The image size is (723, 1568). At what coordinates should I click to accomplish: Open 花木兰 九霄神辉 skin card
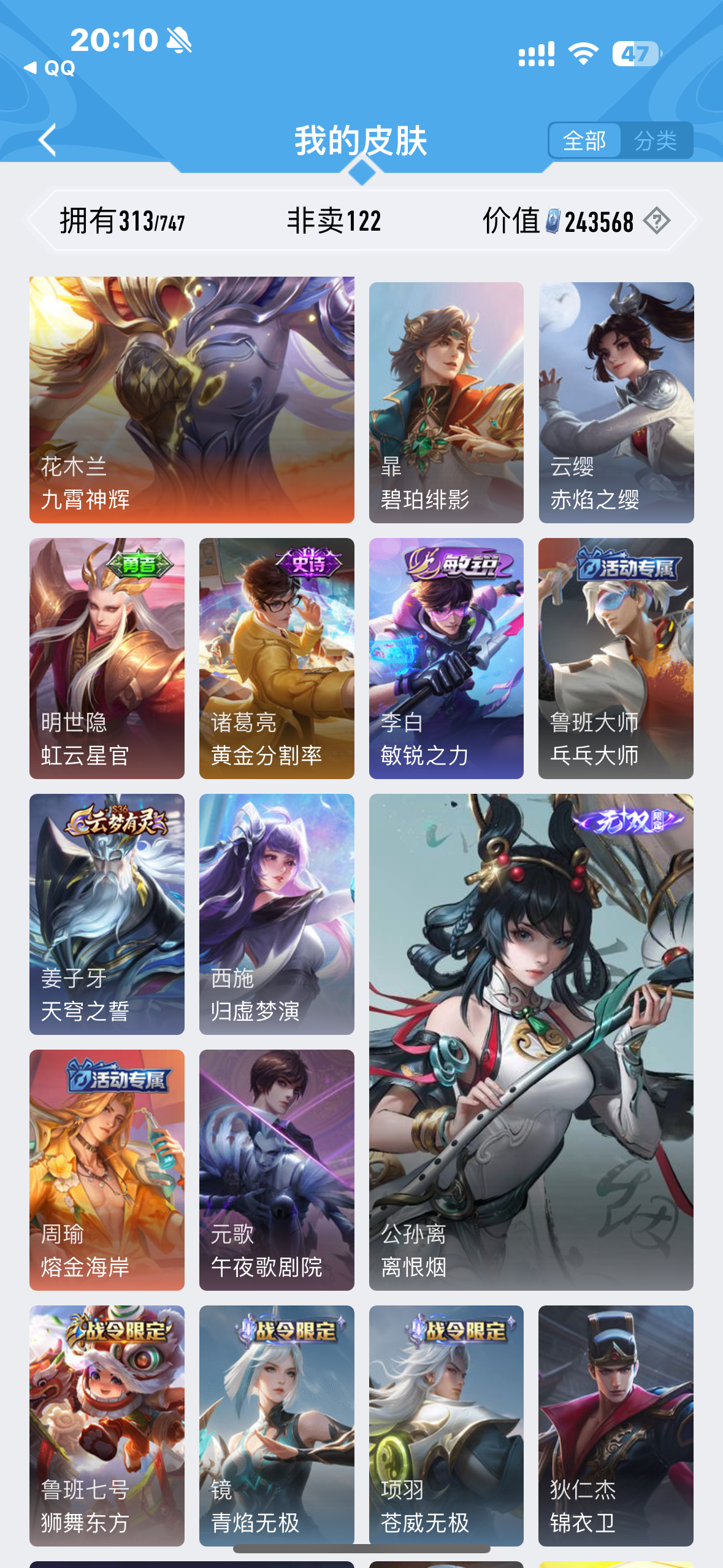(191, 399)
